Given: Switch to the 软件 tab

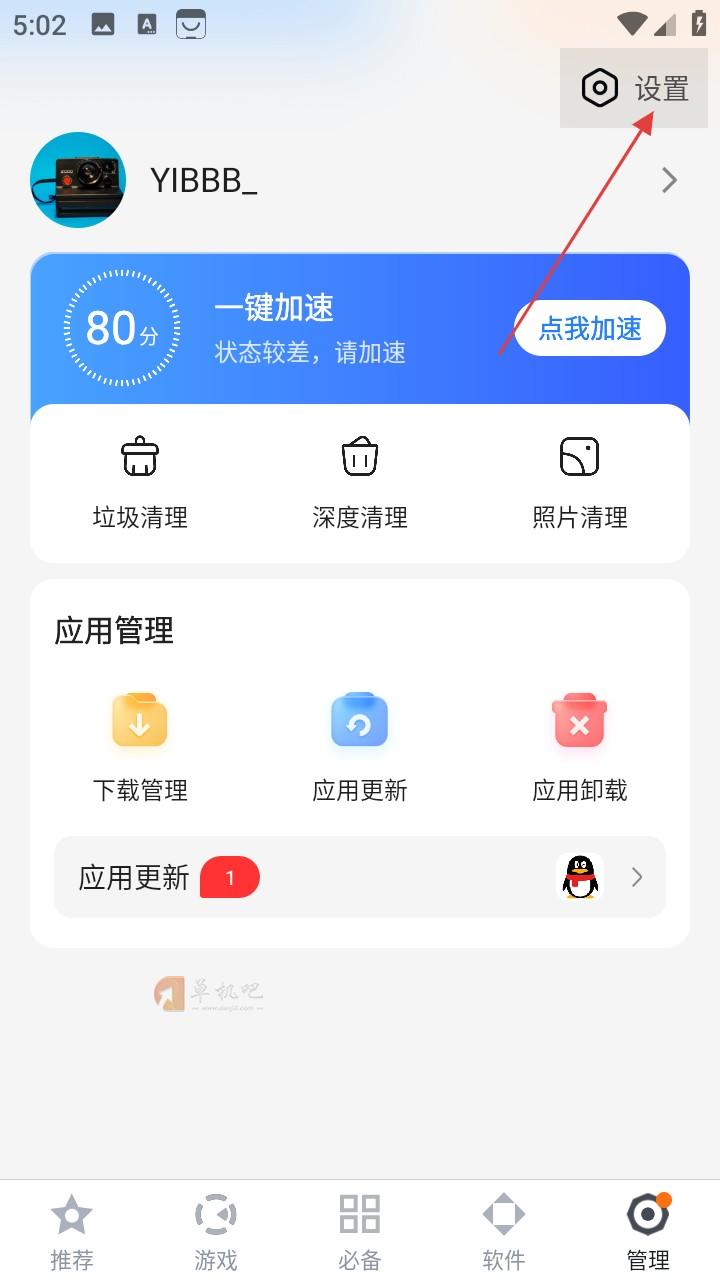Looking at the screenshot, I should point(503,1227).
